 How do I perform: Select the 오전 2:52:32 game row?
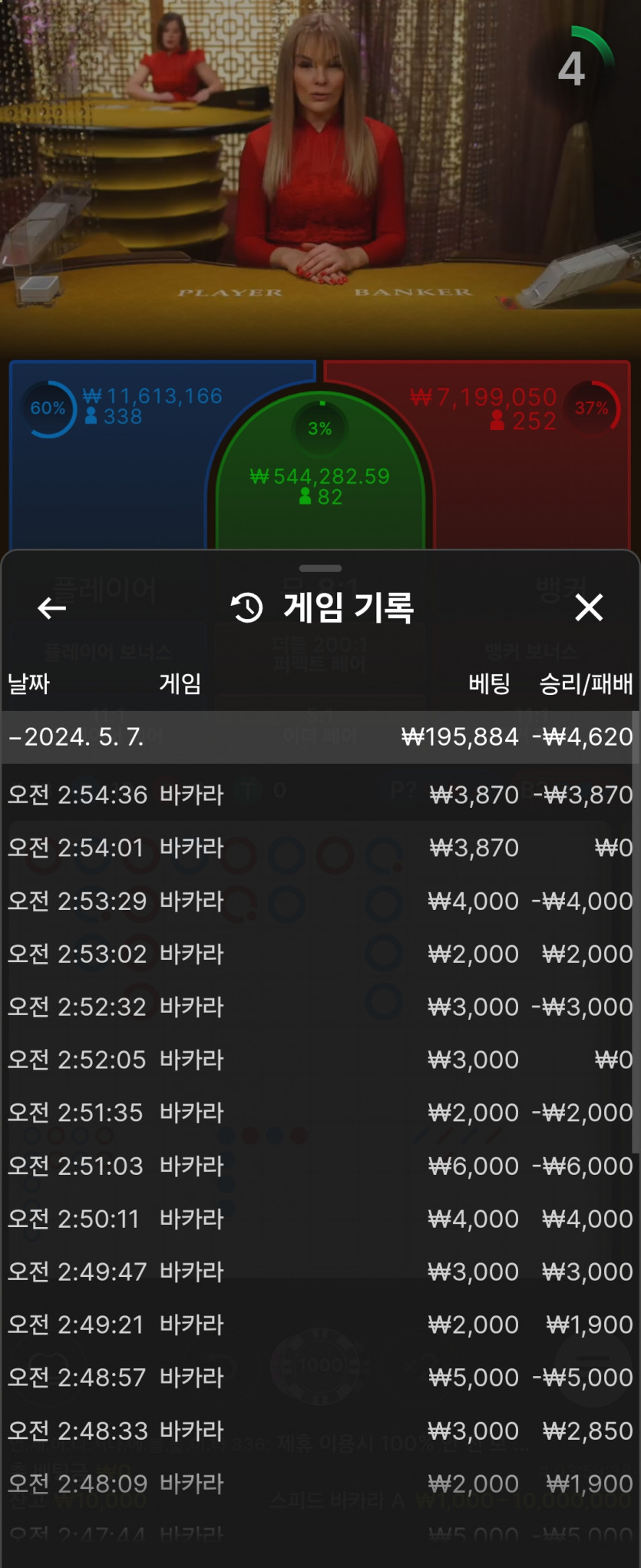(319, 1007)
